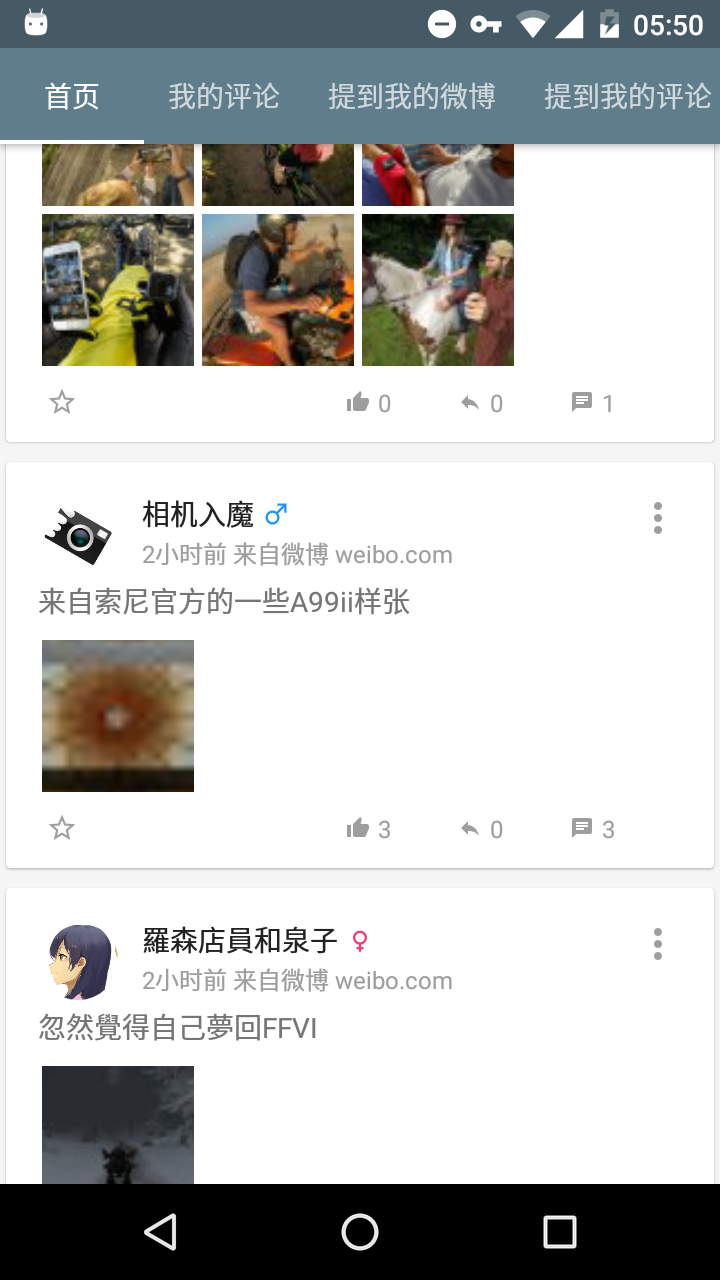The width and height of the screenshot is (720, 1280).
Task: Open the horse photo thumbnail
Action: point(438,290)
